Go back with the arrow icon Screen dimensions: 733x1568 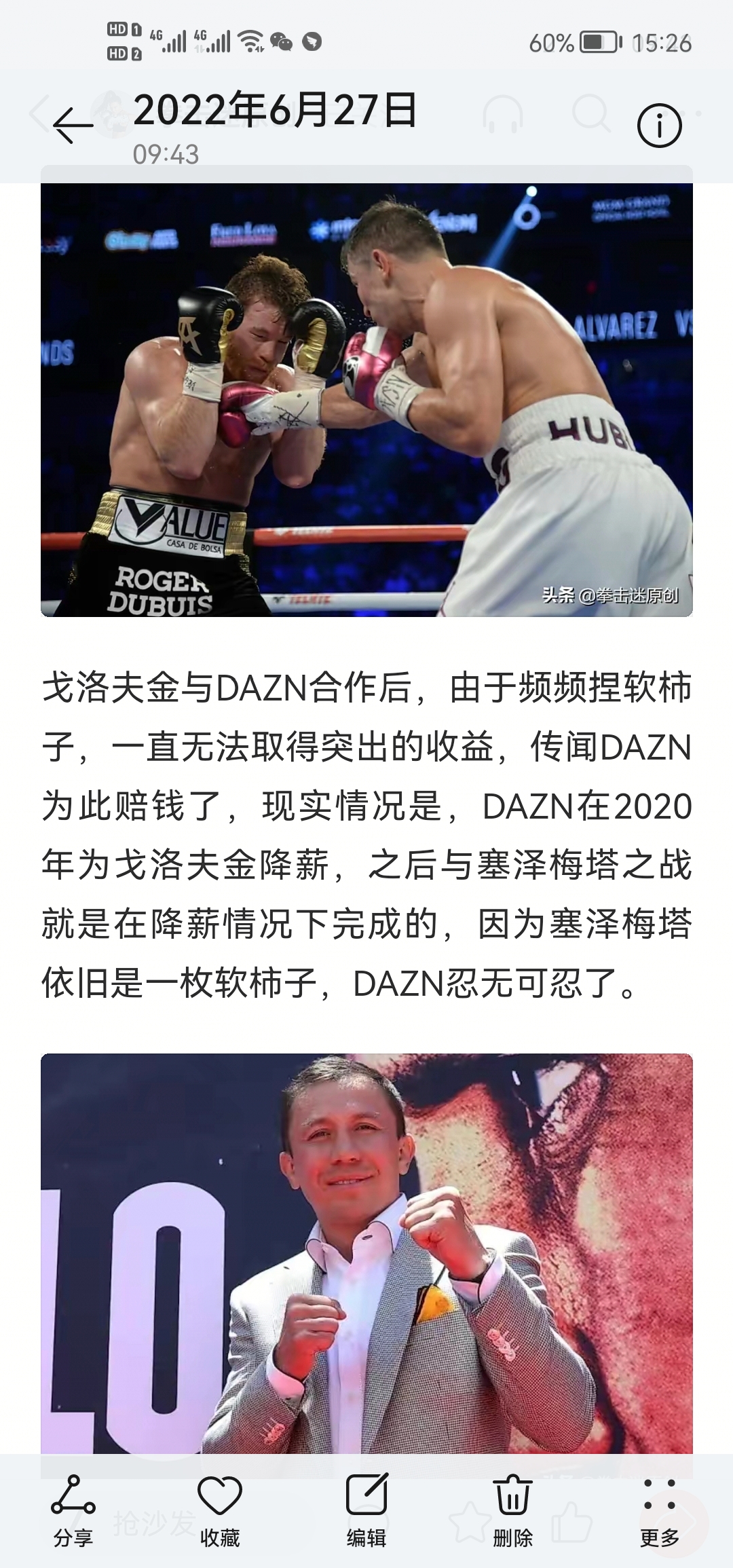[x=73, y=126]
